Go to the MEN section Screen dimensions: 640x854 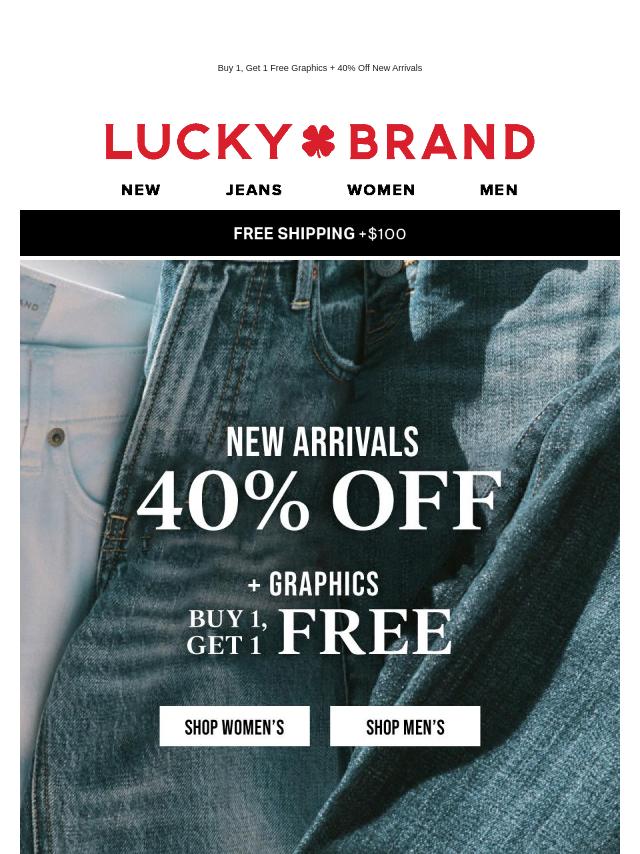pos(498,190)
